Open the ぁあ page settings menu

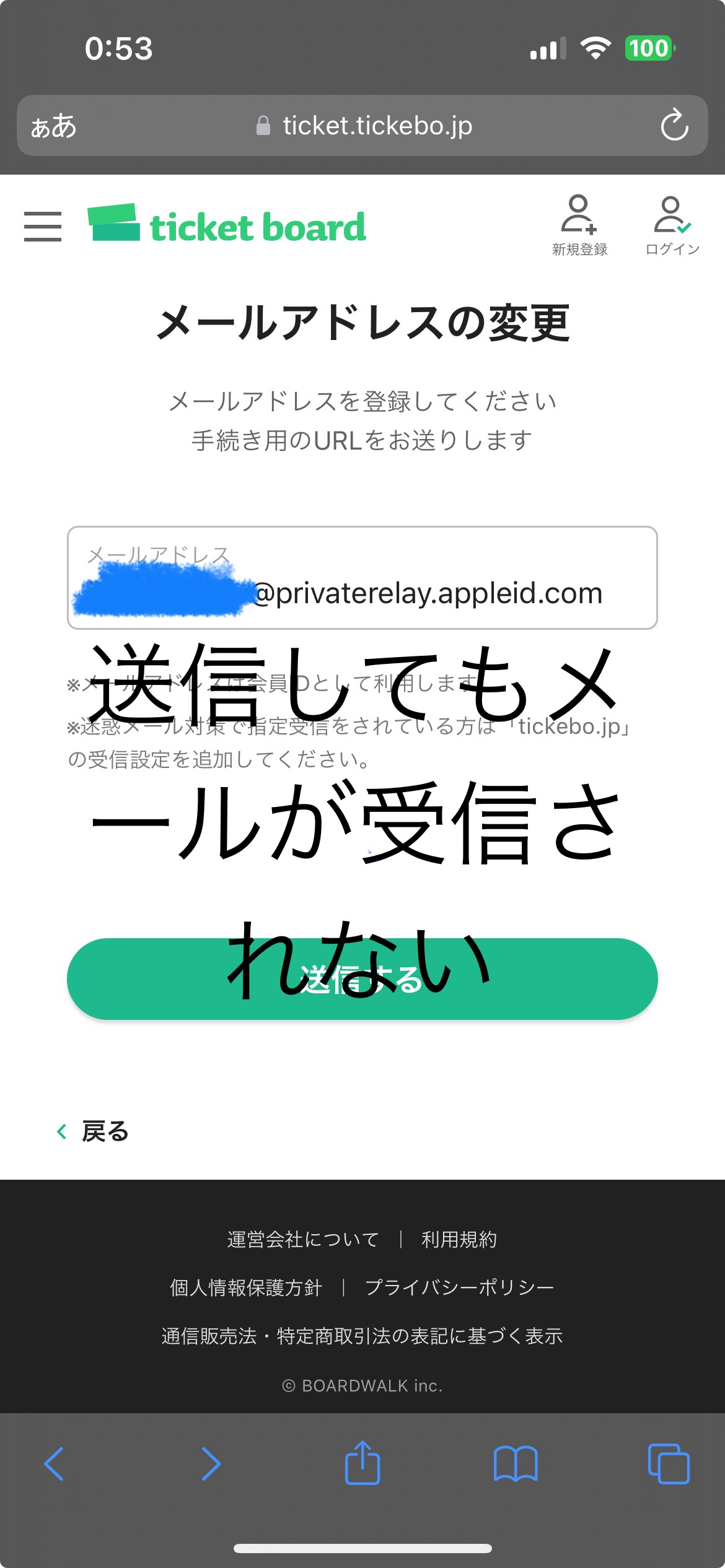(53, 126)
